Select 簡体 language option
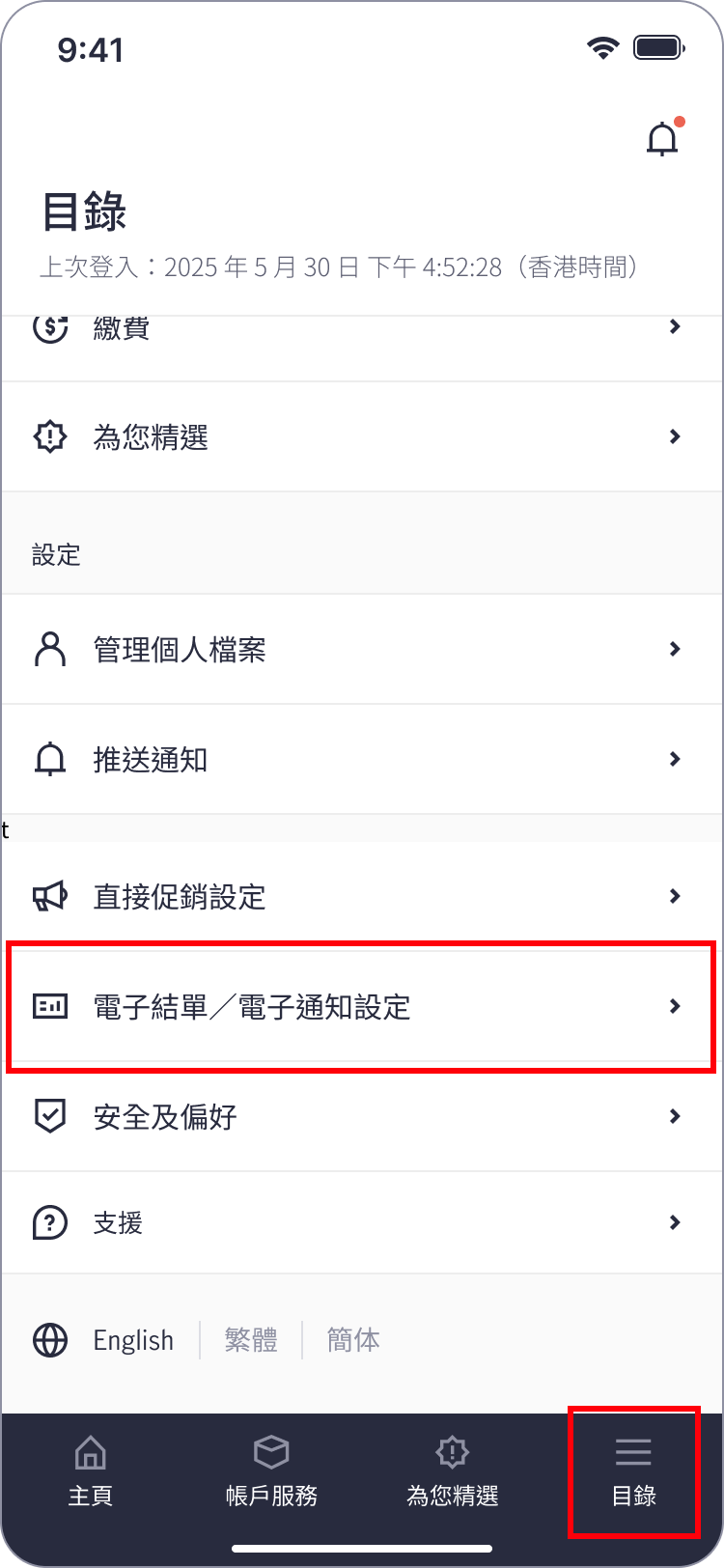The width and height of the screenshot is (724, 1568). tap(353, 1340)
